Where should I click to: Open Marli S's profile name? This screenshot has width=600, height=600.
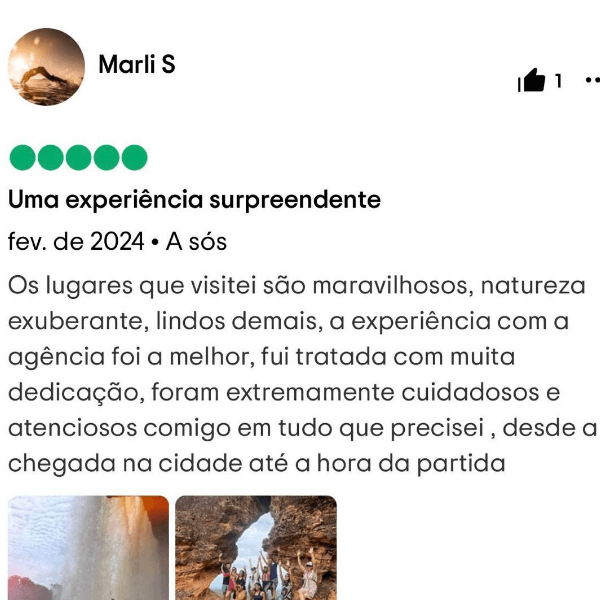pyautogui.click(x=137, y=65)
